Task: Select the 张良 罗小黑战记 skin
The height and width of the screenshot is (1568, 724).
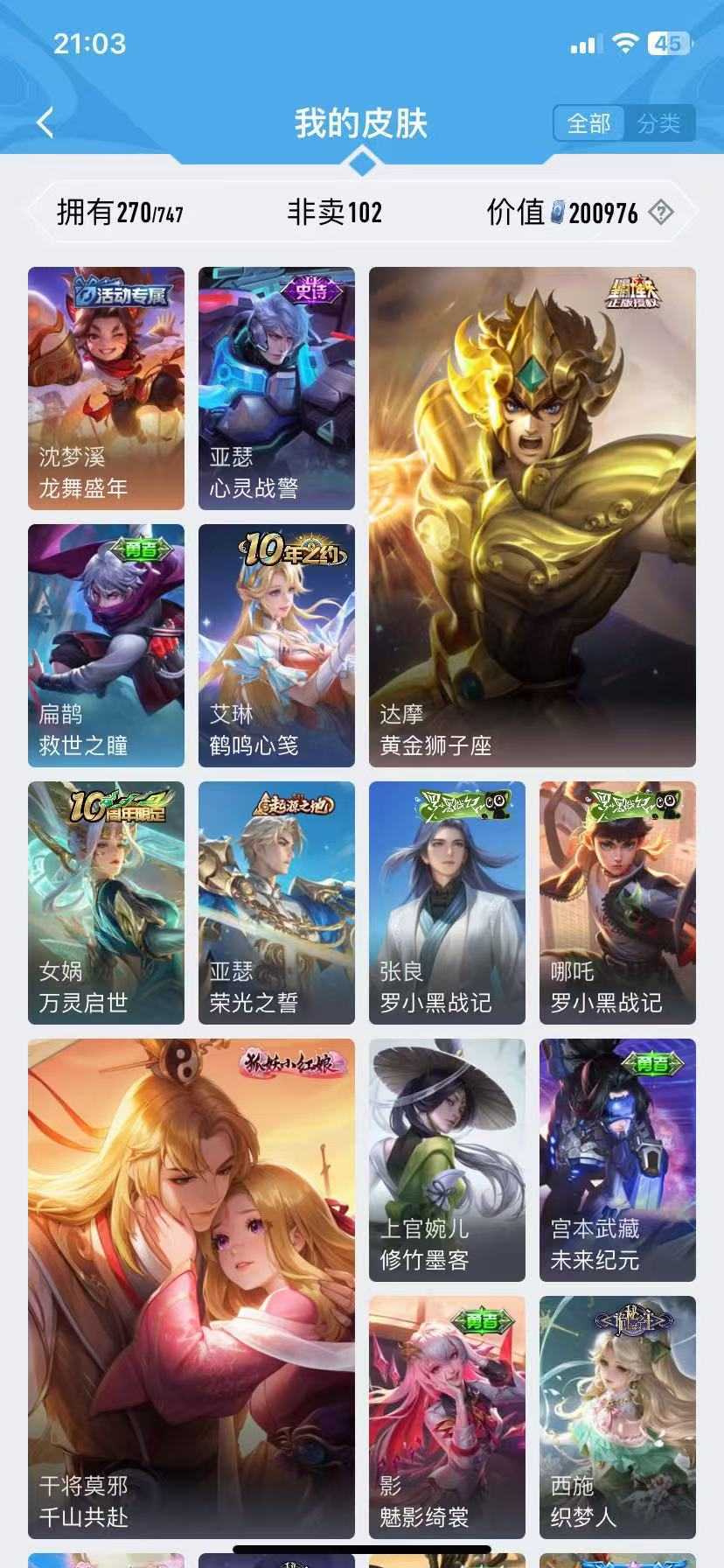Action: 447,902
